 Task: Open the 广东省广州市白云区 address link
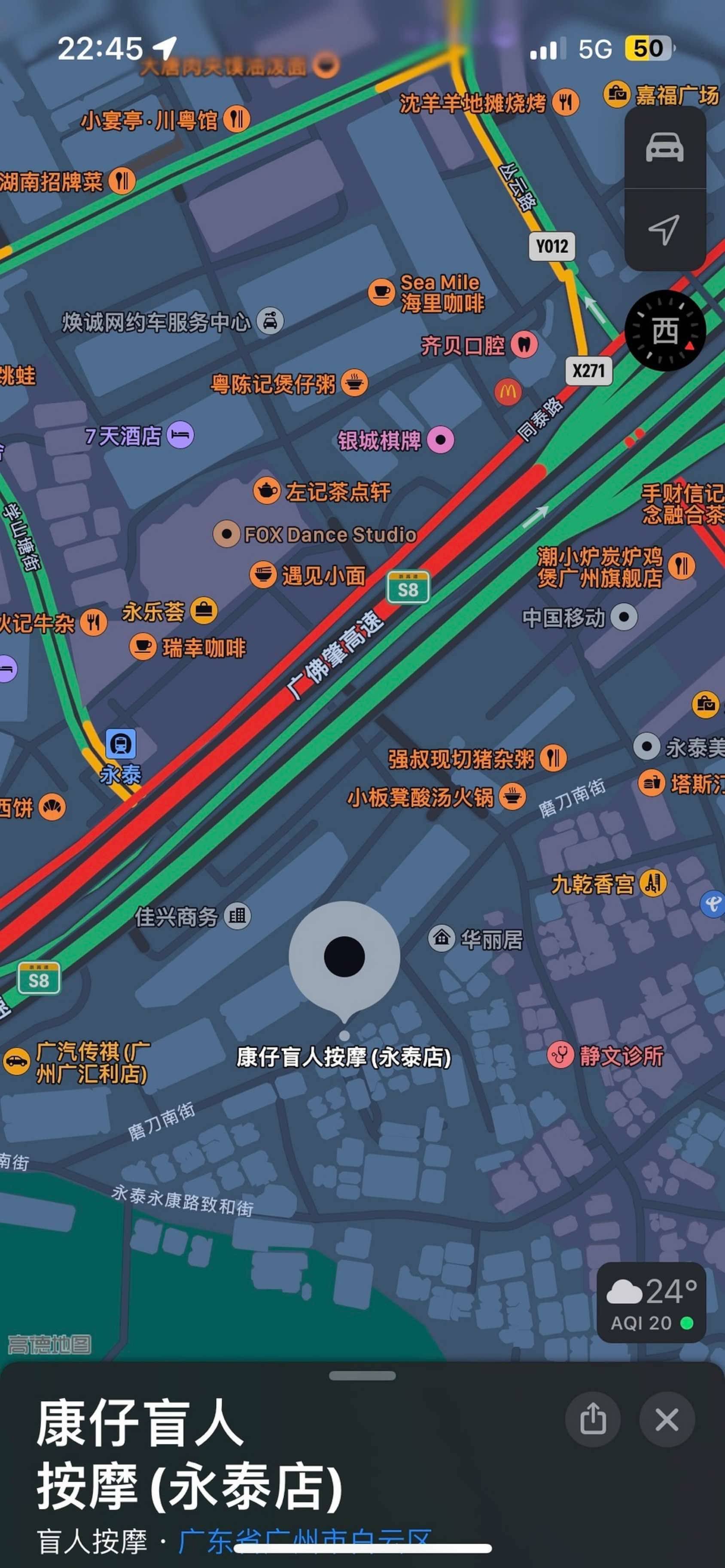click(305, 1541)
